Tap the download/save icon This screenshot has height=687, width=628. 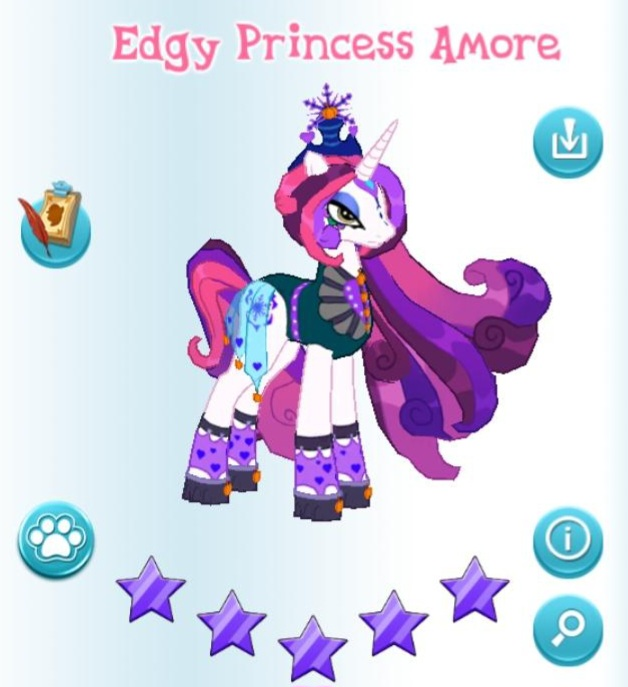coord(567,141)
